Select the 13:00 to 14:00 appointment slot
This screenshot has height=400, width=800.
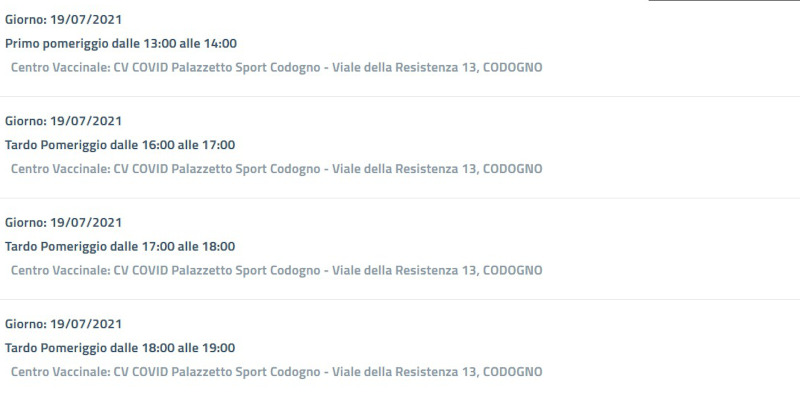(x=121, y=43)
